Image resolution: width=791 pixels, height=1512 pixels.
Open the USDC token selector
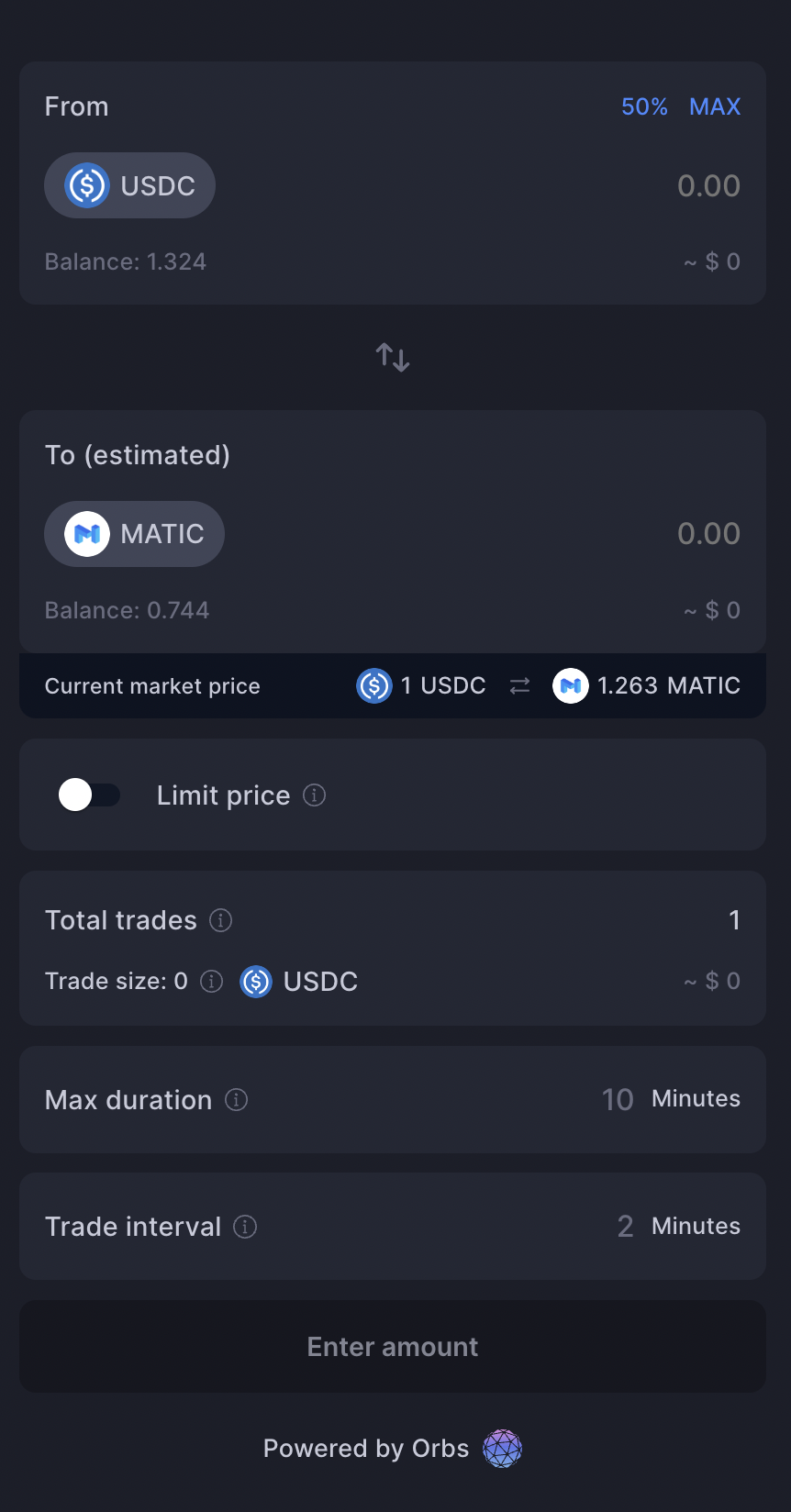point(129,185)
